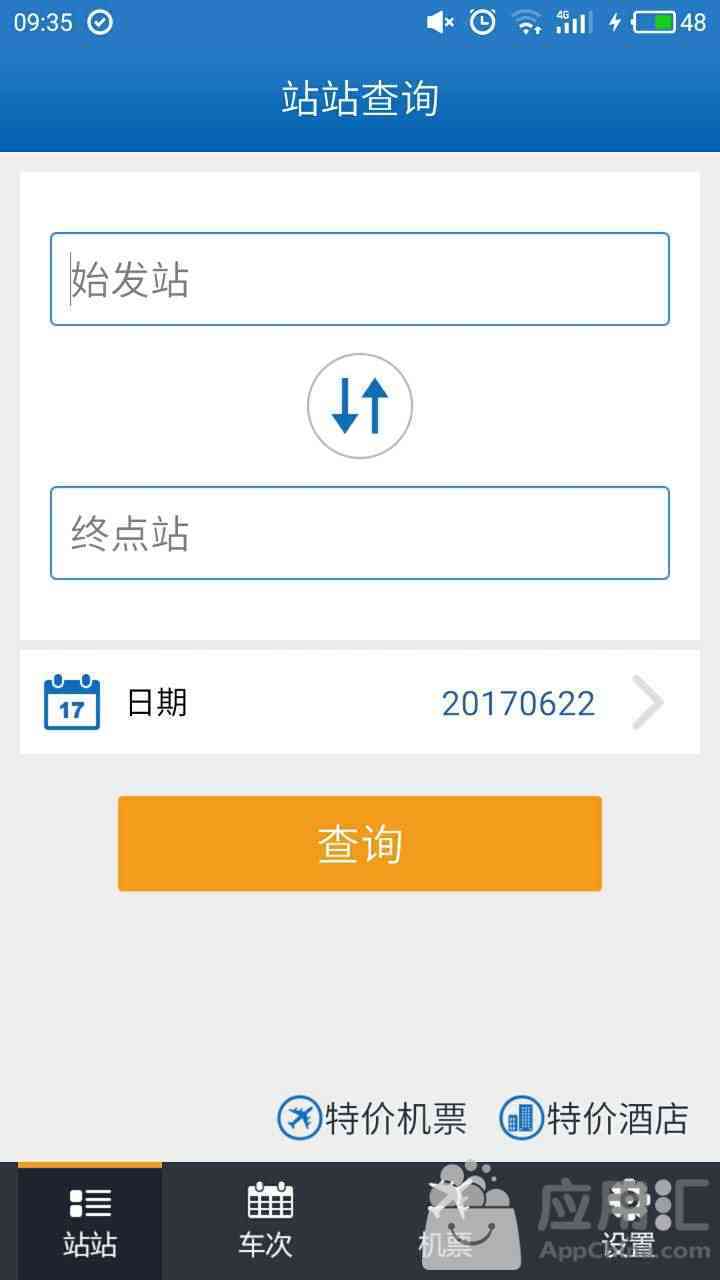Open the 特价机票 discount flights link
This screenshot has height=1280, width=720.
pyautogui.click(x=372, y=1118)
